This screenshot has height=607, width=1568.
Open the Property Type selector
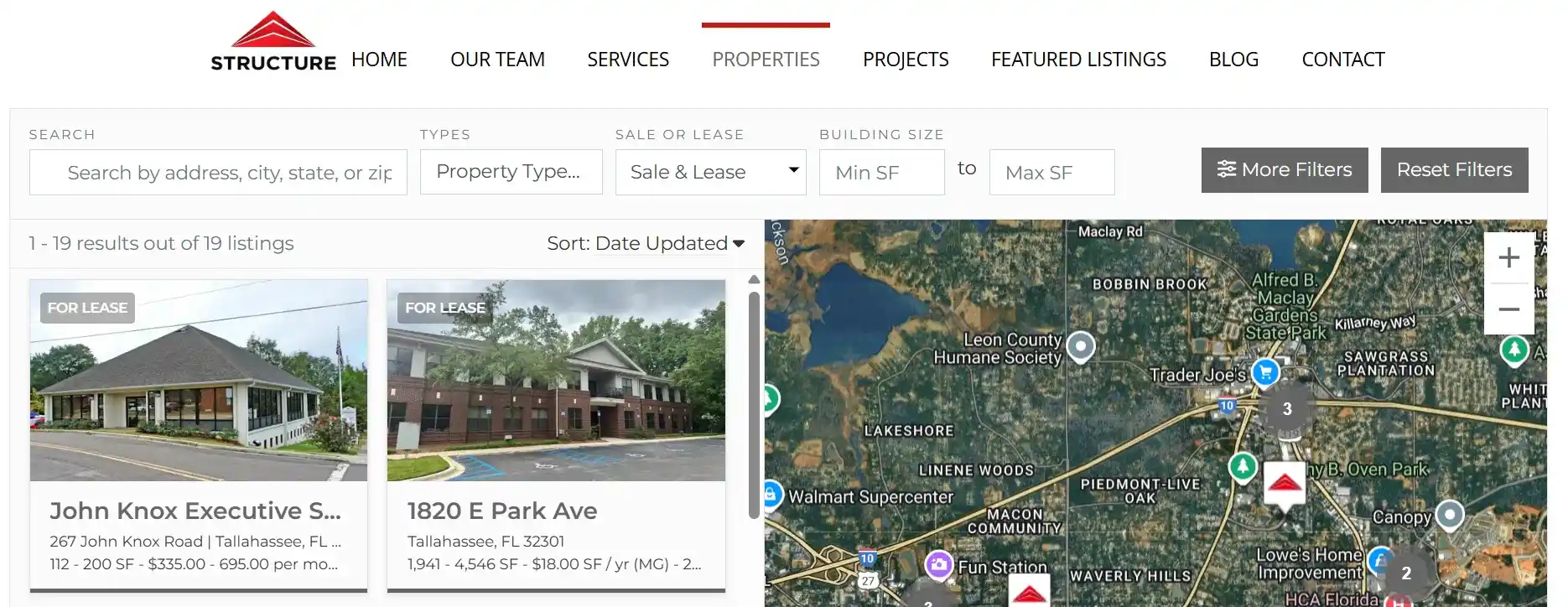[x=511, y=172]
